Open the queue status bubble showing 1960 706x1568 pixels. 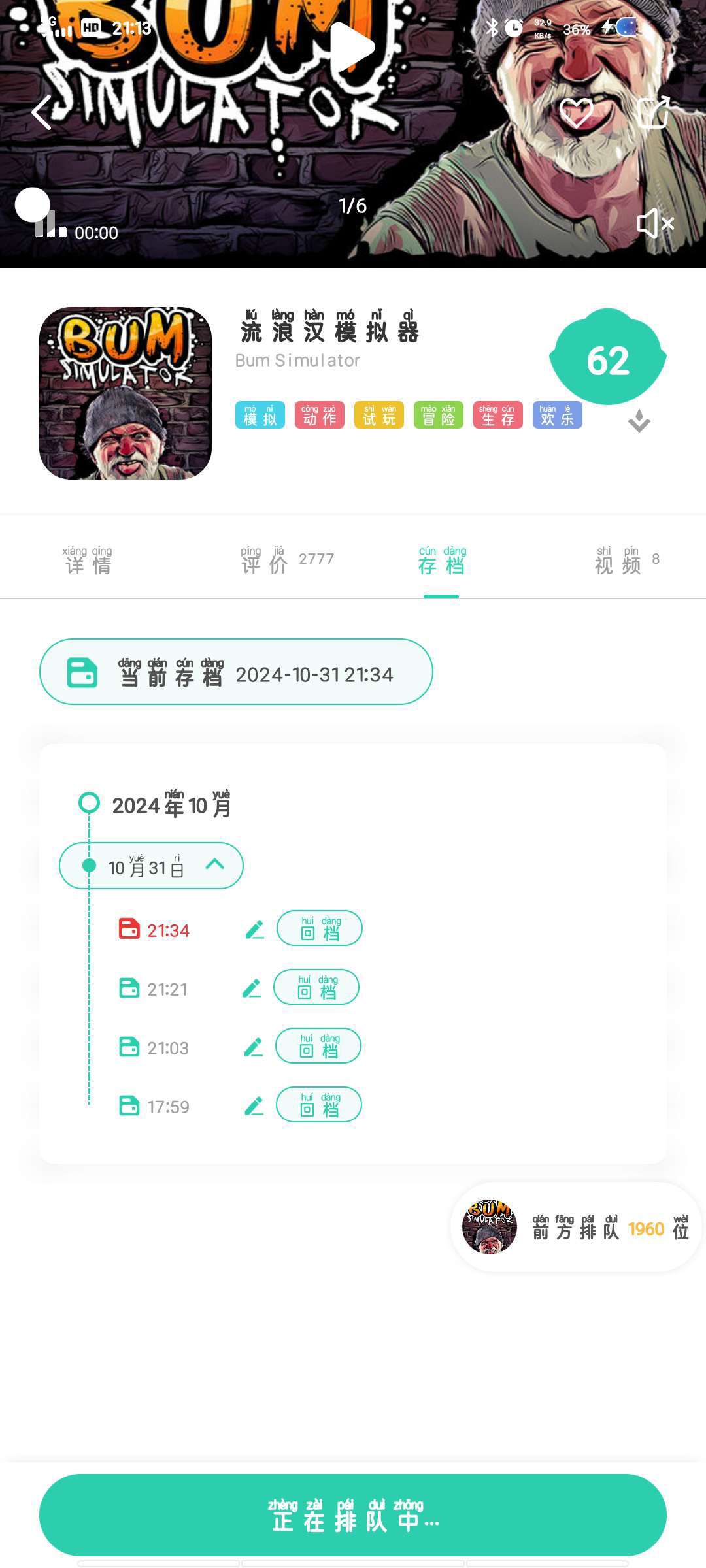(x=575, y=1227)
